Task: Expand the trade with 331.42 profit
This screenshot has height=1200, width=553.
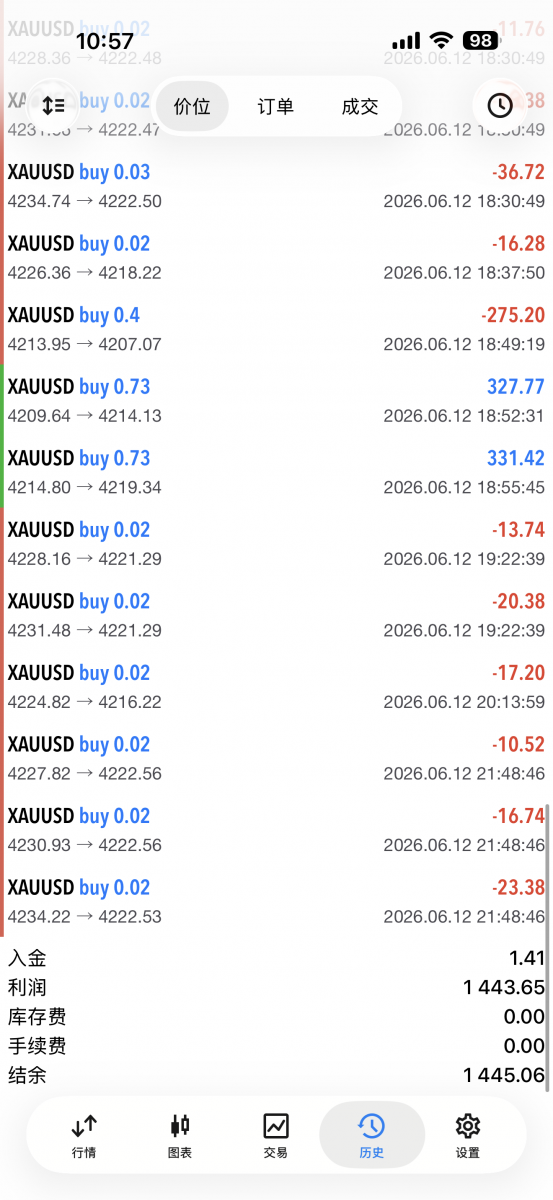Action: point(276,472)
